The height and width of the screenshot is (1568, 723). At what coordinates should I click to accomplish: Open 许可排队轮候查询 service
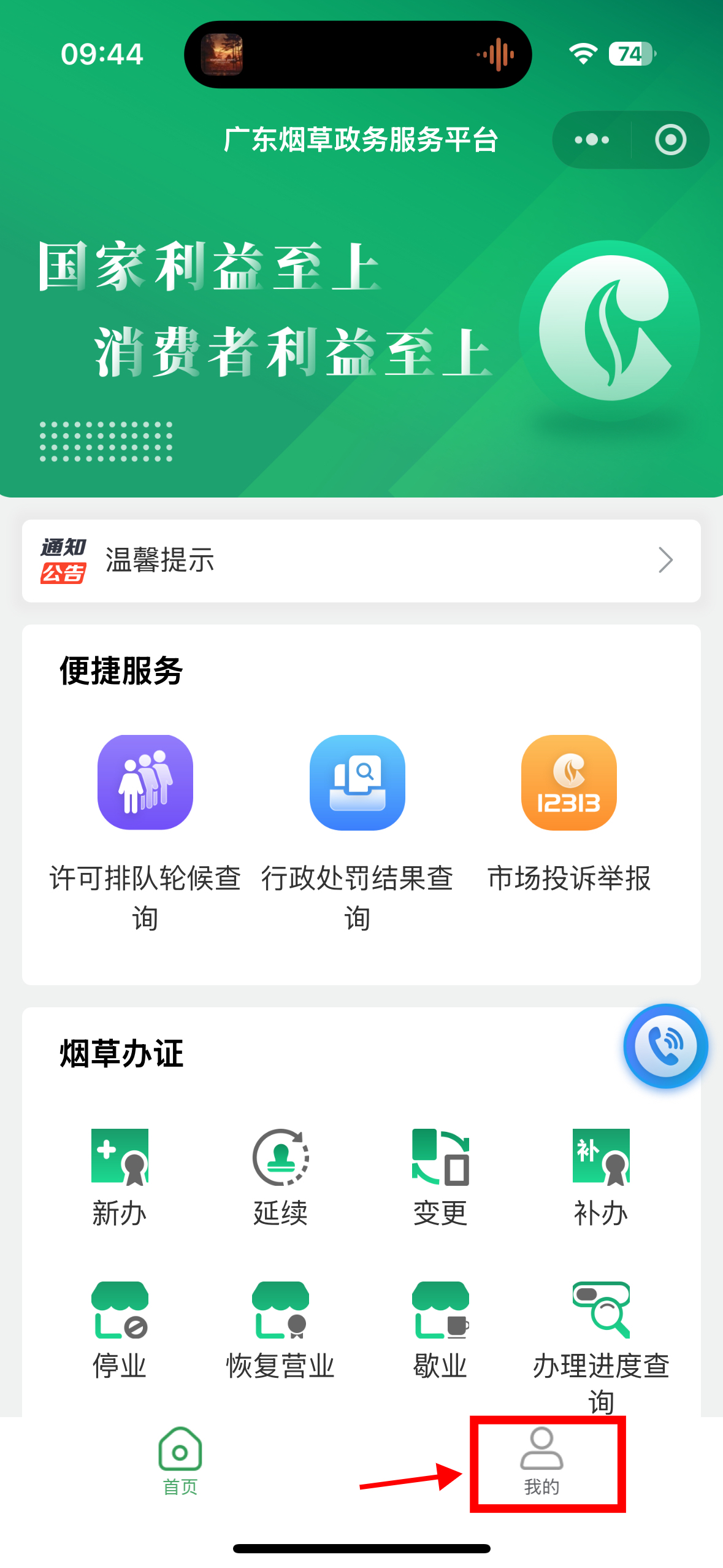click(145, 783)
